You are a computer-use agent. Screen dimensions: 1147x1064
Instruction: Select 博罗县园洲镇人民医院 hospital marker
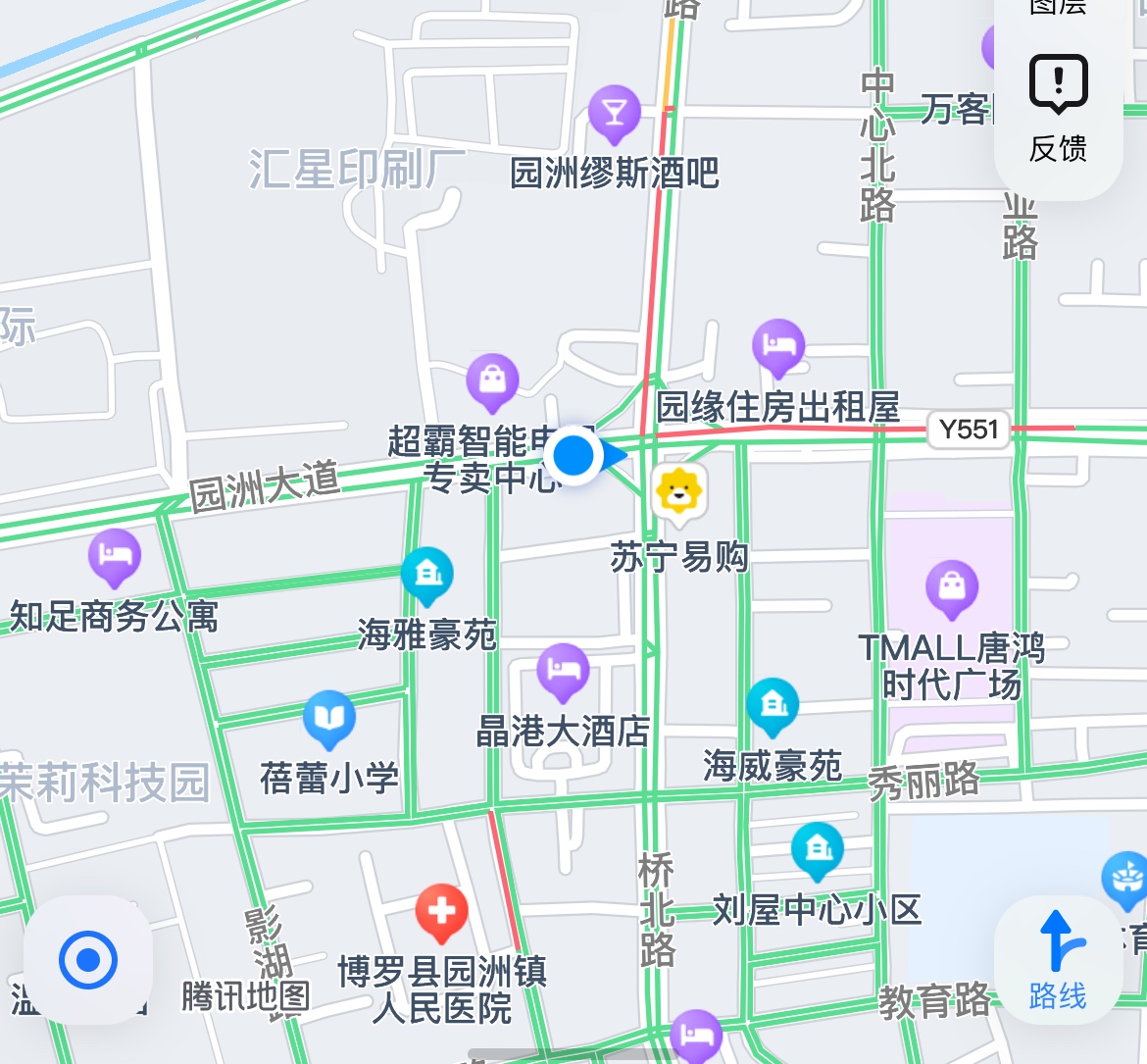pos(441,912)
